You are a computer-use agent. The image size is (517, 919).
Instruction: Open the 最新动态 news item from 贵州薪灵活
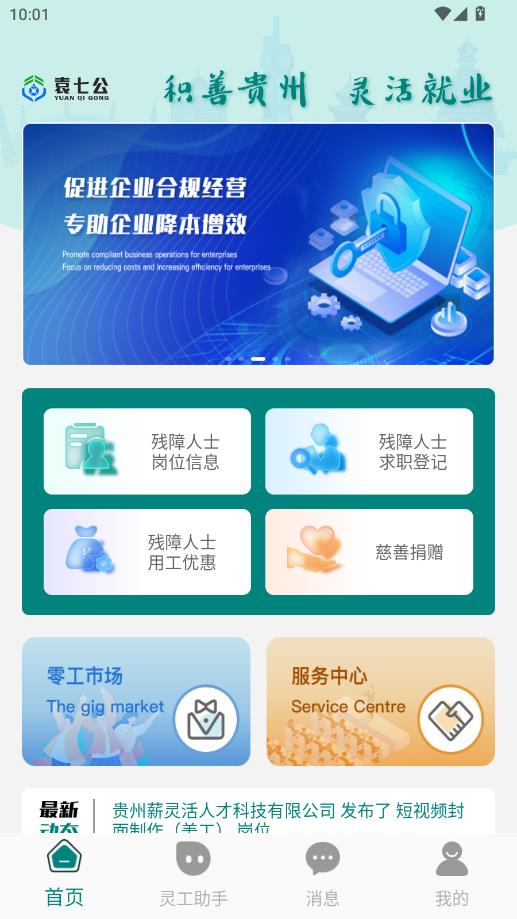point(288,818)
